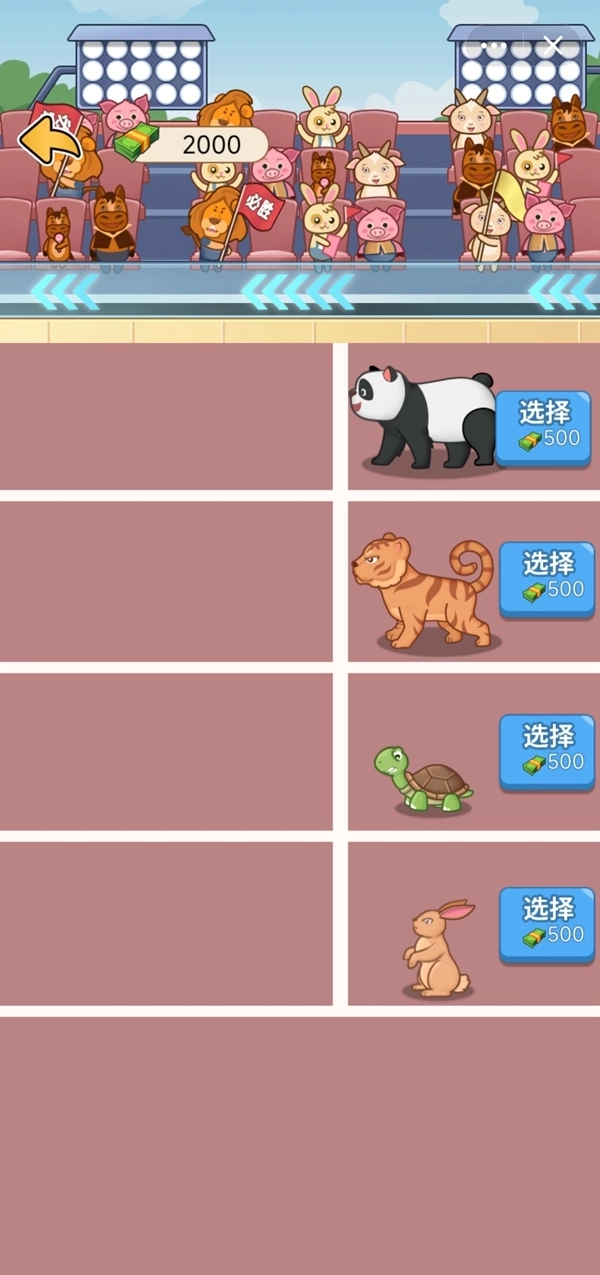The width and height of the screenshot is (600, 1275).
Task: Choose the turtle for 500
Action: (x=547, y=751)
